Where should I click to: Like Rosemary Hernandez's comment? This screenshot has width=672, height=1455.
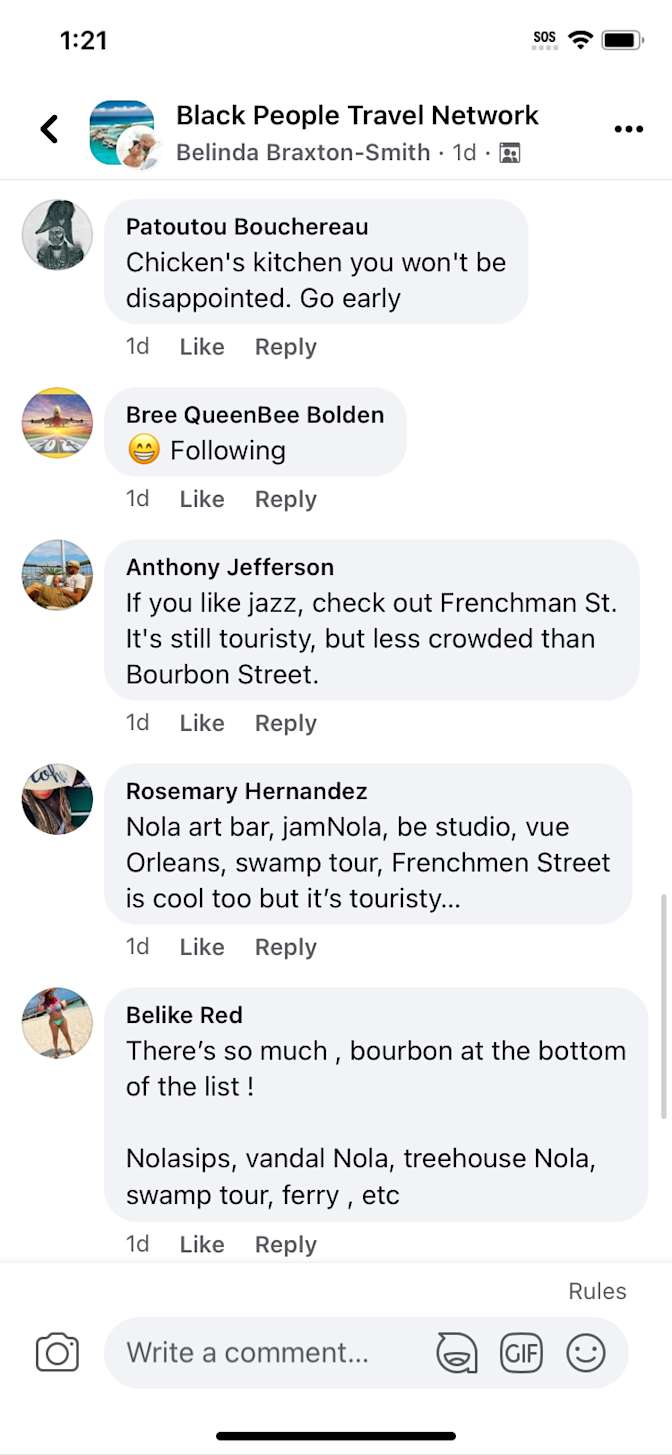coord(201,947)
